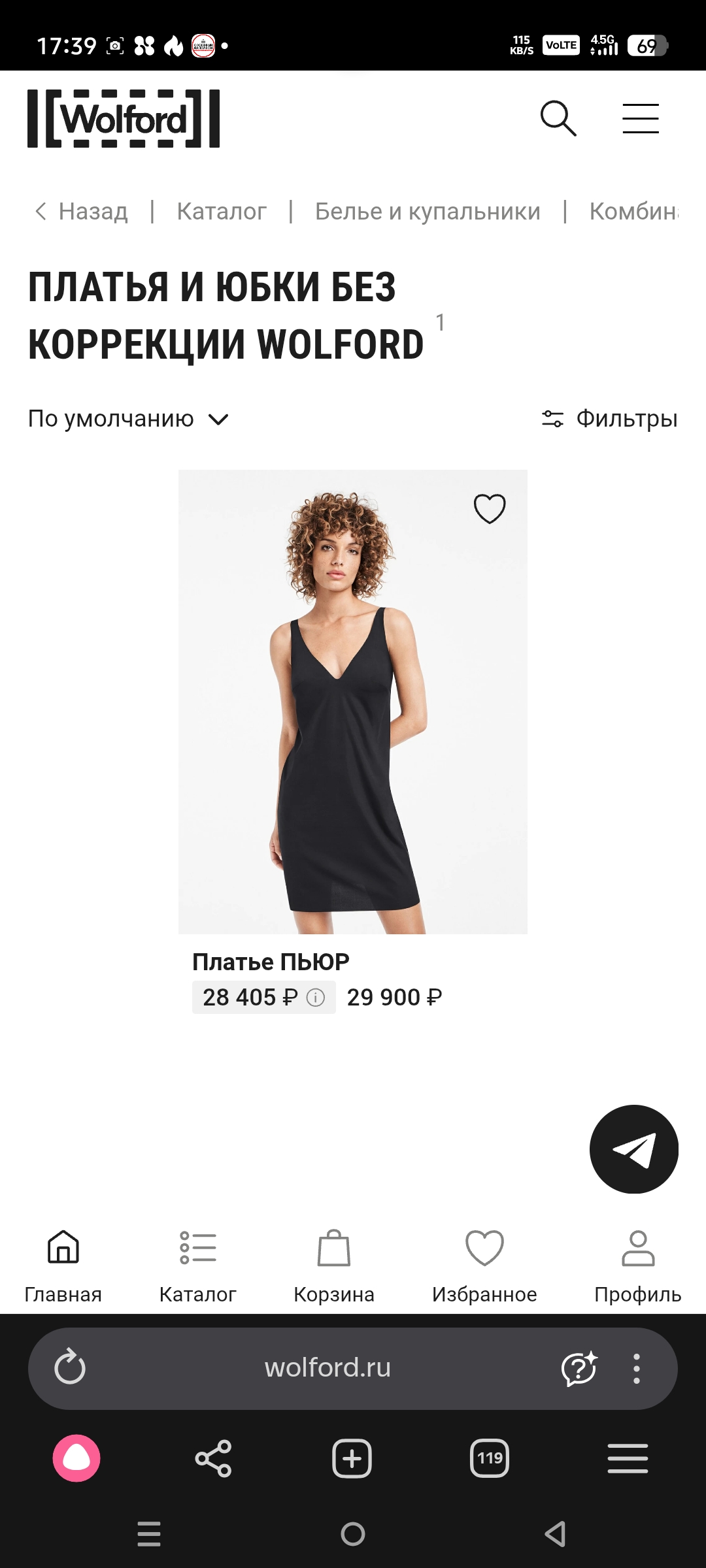Open the Белье и купальники breadcrumb
This screenshot has height=1568, width=706.
[x=428, y=212]
